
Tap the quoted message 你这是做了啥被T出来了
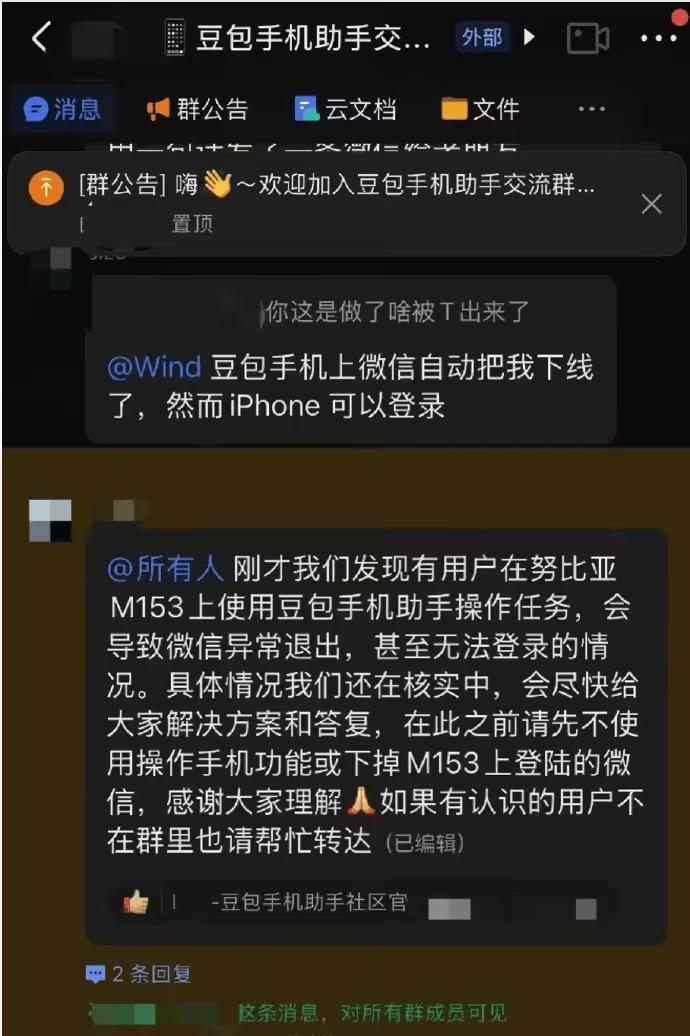tap(395, 312)
